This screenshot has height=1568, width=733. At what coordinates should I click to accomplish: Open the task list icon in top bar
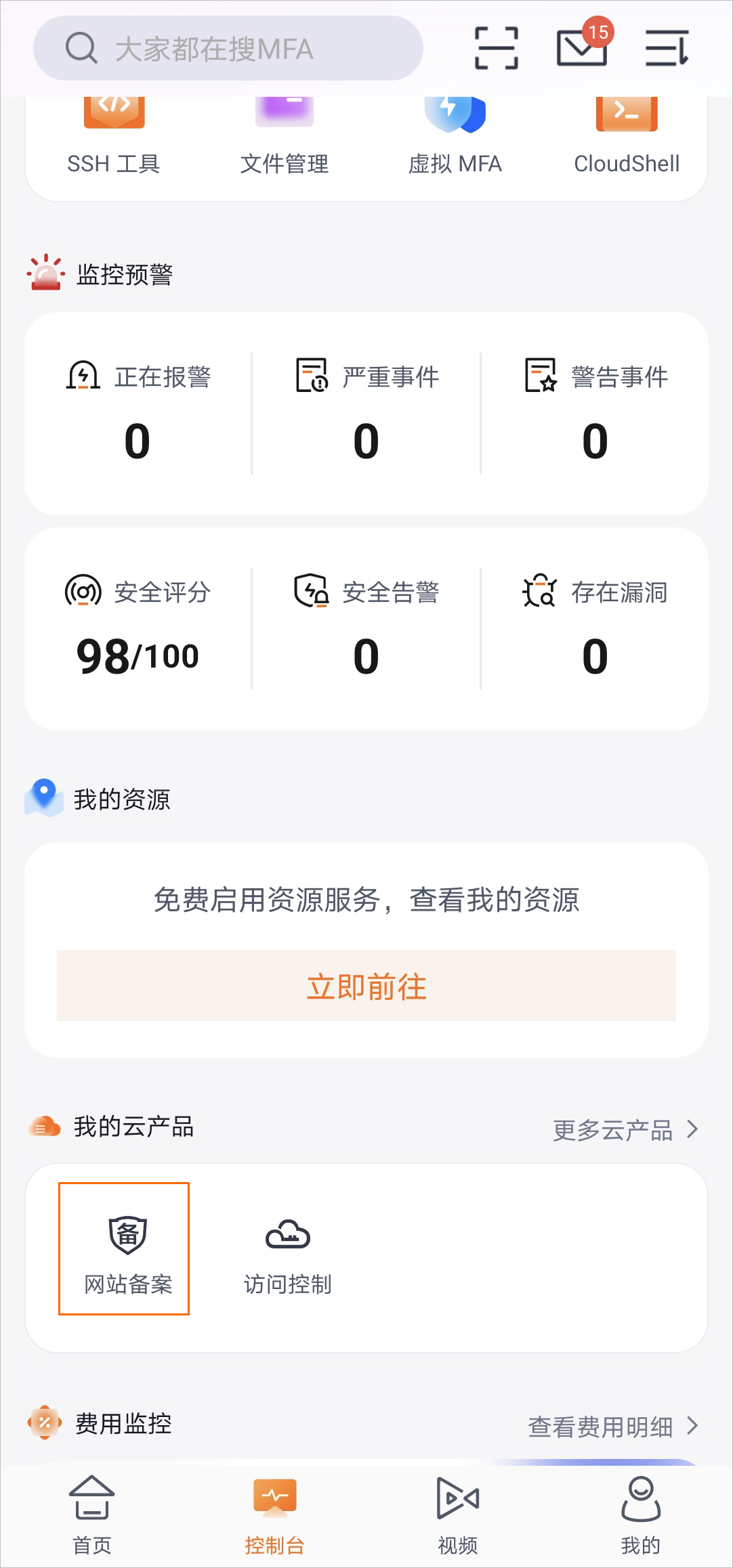tap(667, 48)
